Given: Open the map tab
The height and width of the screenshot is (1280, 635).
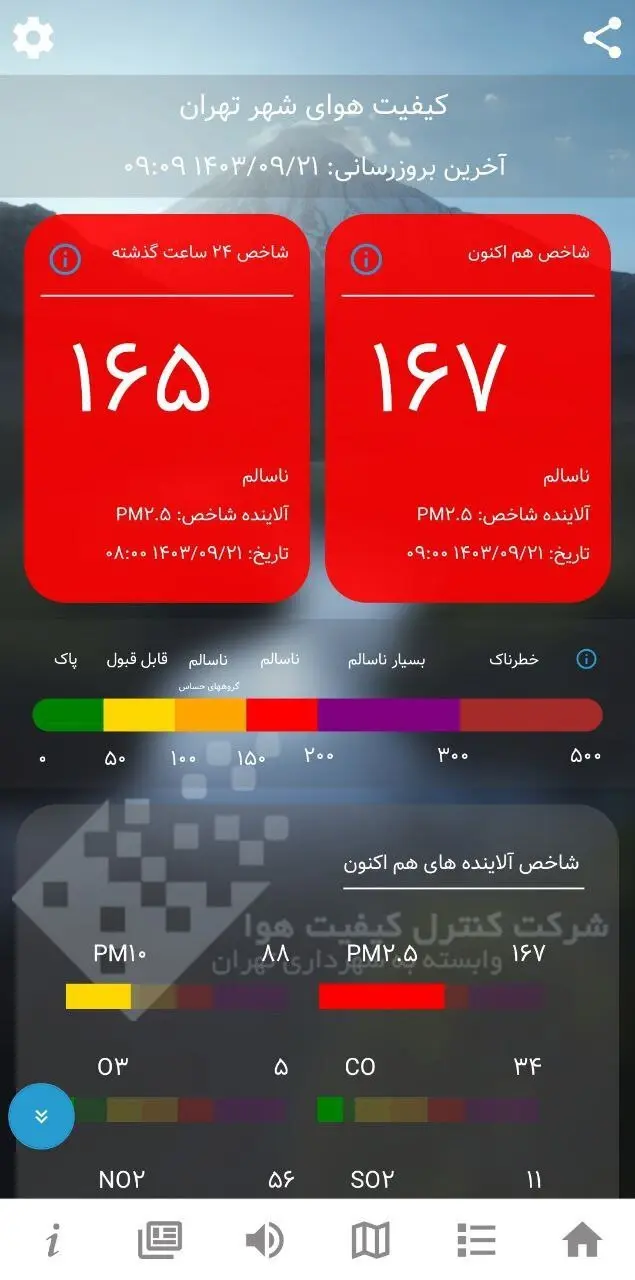Looking at the screenshot, I should (x=370, y=1240).
